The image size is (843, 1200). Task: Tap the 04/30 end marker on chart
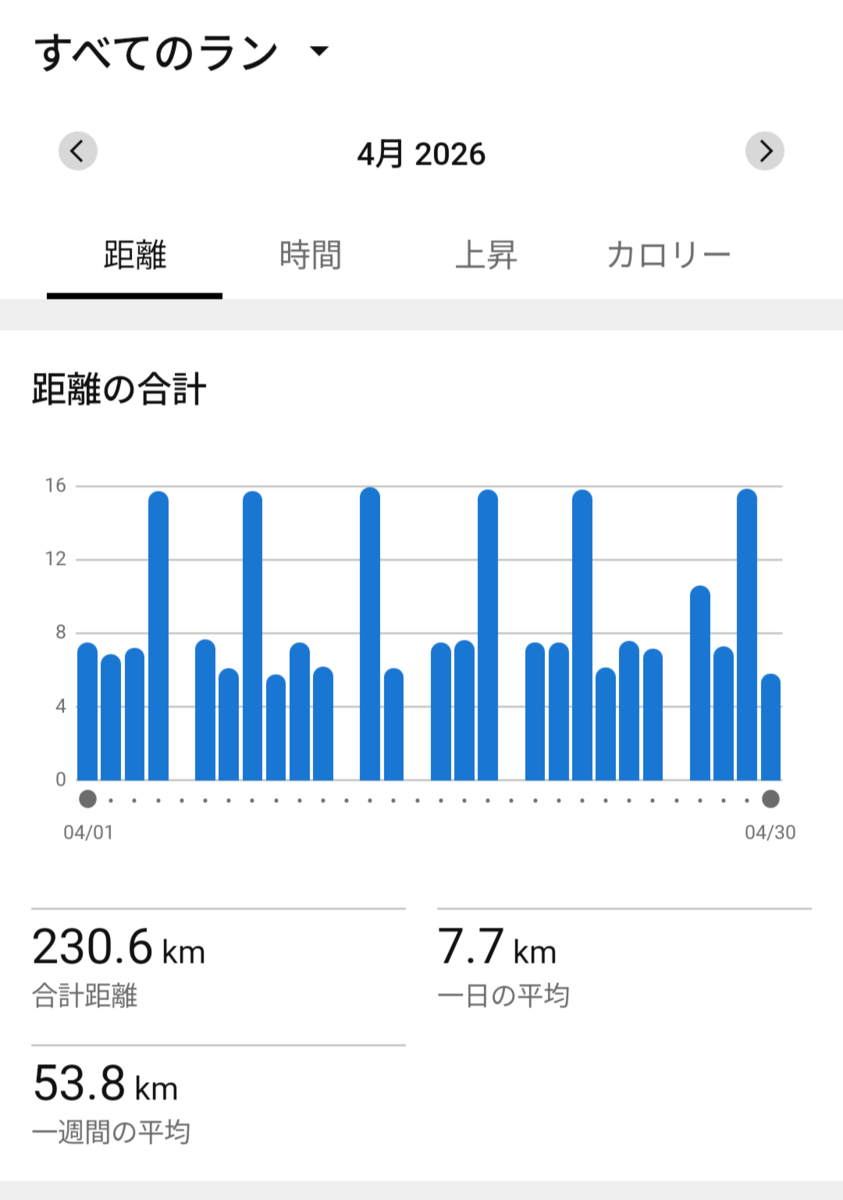(770, 799)
